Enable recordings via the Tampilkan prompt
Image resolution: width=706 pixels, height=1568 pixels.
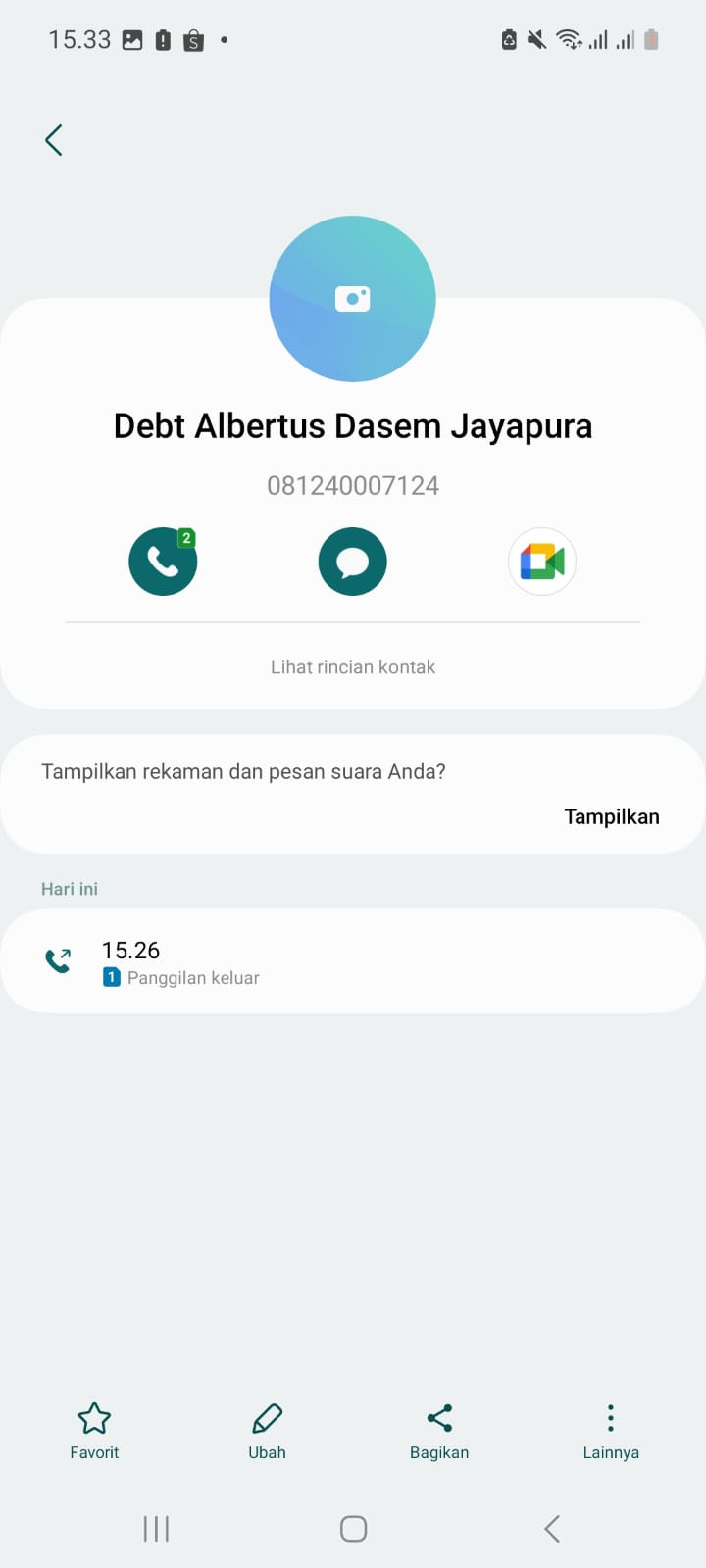coord(611,816)
